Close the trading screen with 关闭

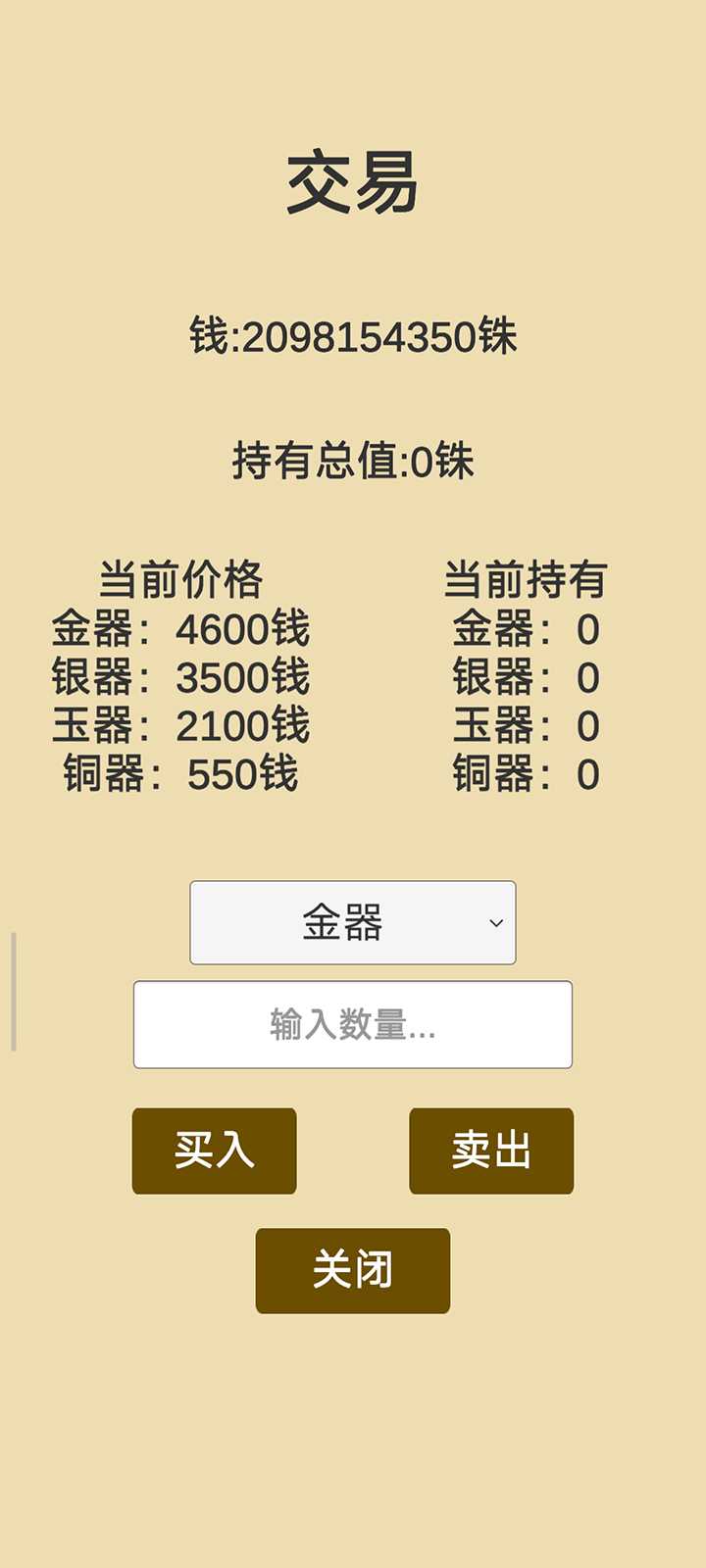point(352,1270)
